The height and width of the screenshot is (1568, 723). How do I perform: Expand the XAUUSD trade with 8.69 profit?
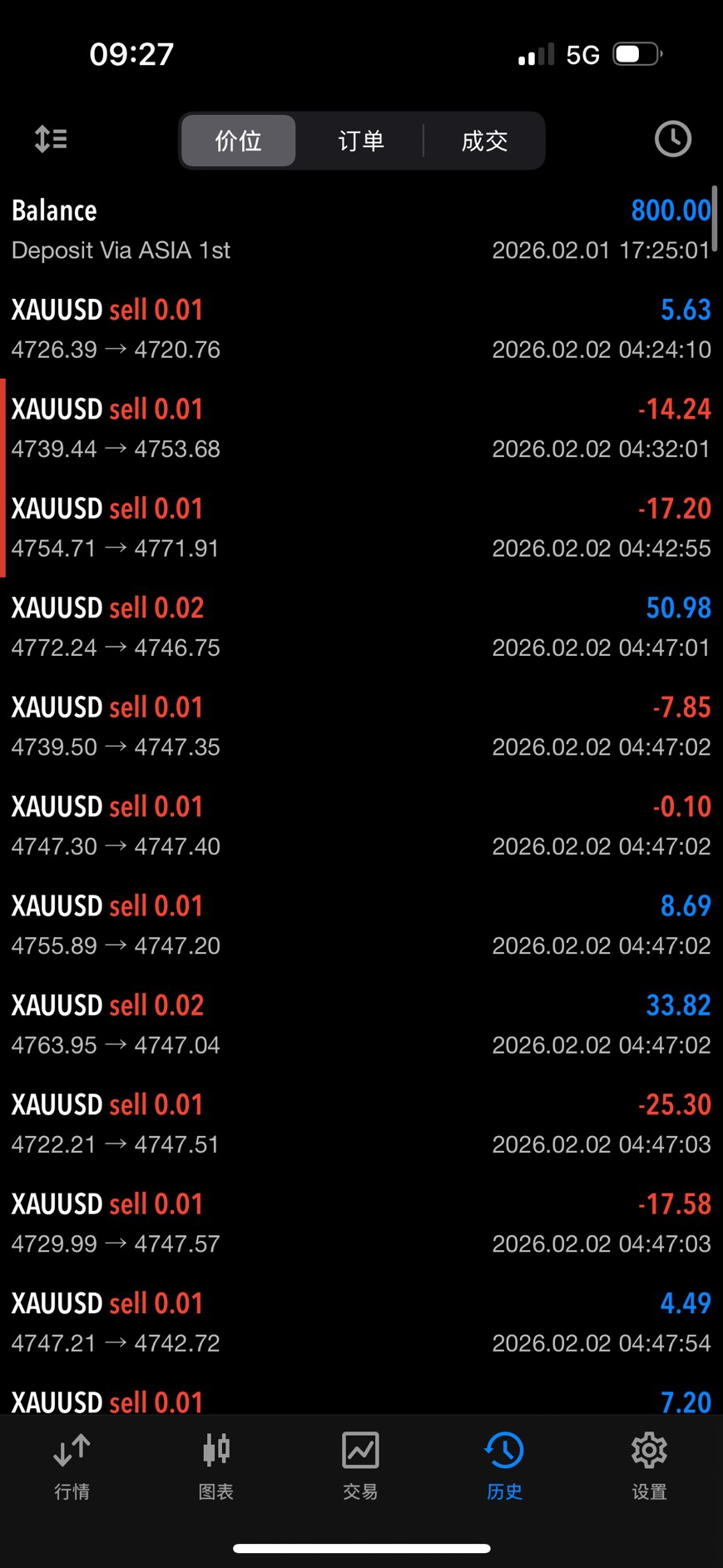361,925
